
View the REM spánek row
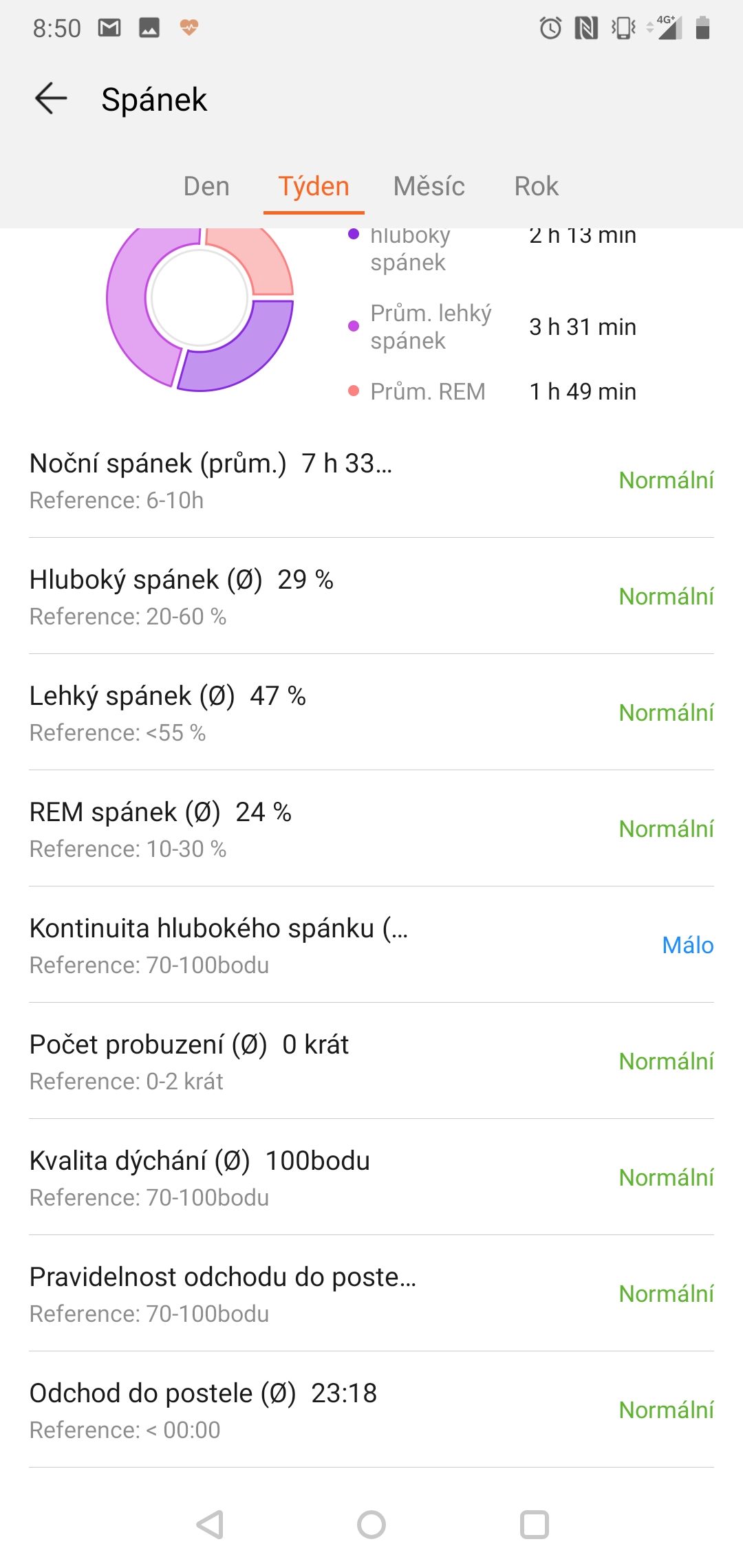371,829
